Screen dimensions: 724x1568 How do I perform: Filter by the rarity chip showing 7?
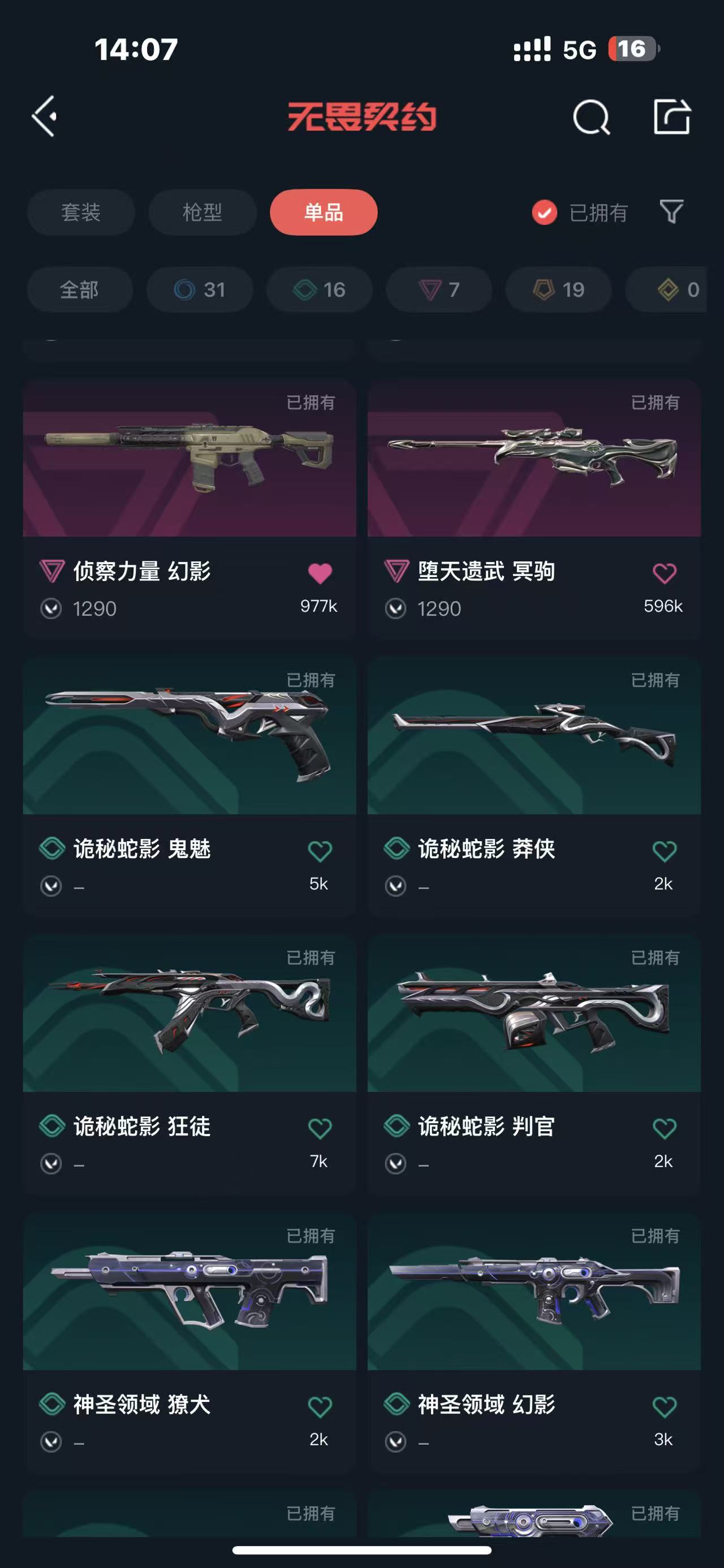439,290
